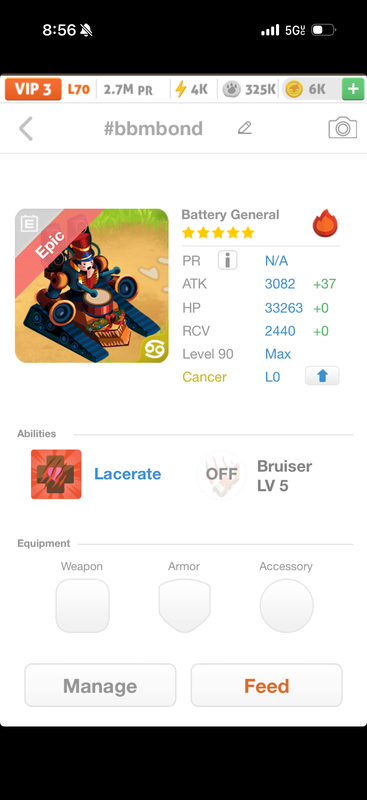
Task: Tap the camera icon to capture screenshot
Action: 342,128
